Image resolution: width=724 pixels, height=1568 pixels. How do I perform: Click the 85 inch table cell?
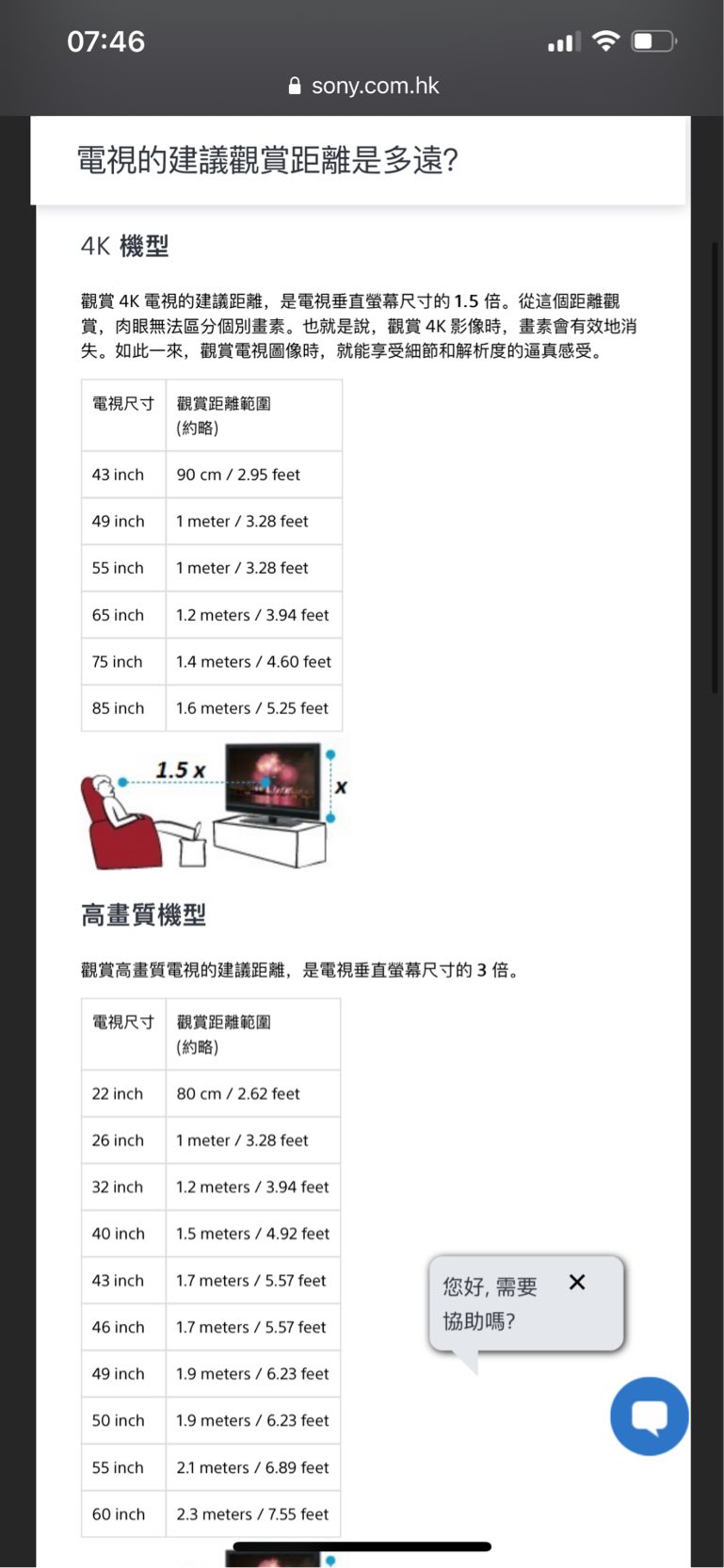point(115,707)
